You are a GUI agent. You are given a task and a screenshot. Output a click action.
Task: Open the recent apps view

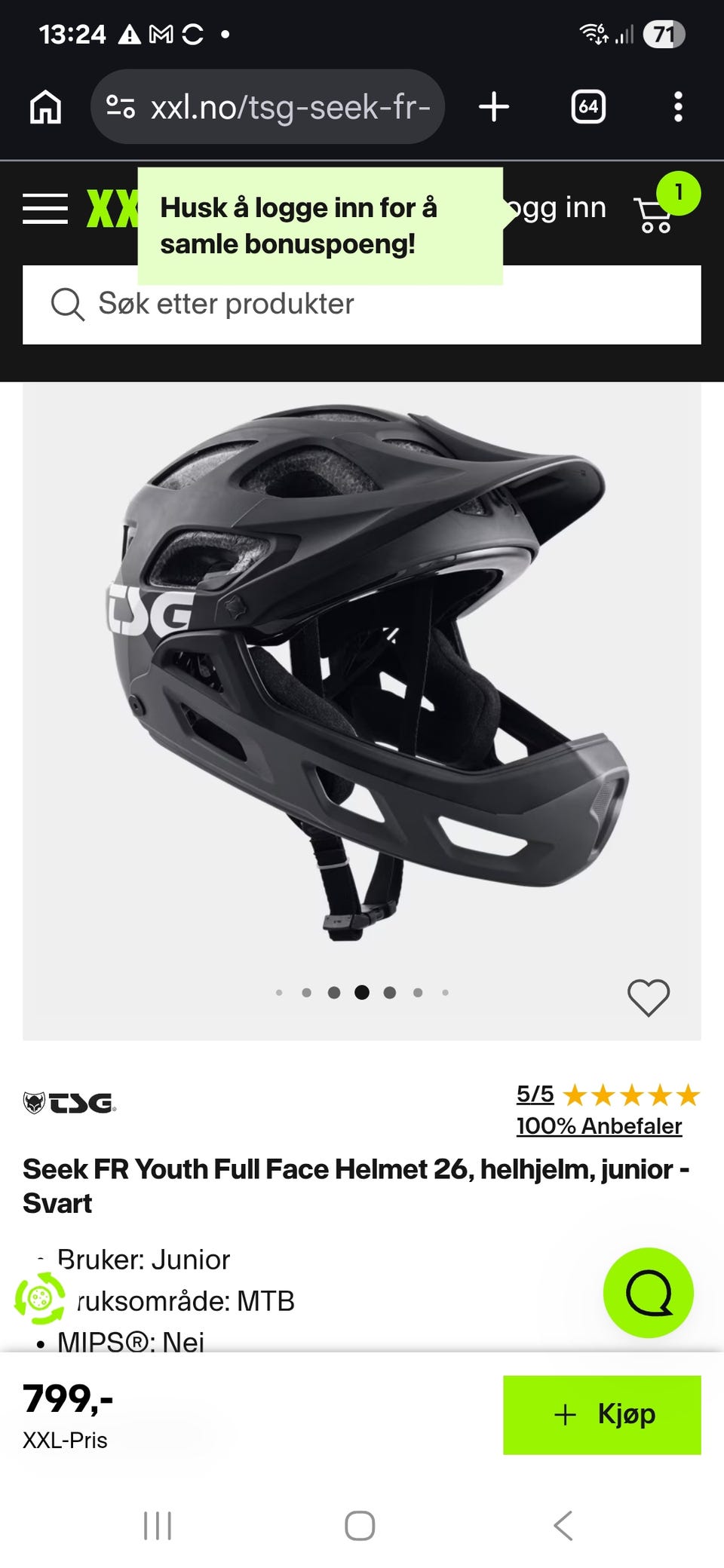(158, 1526)
